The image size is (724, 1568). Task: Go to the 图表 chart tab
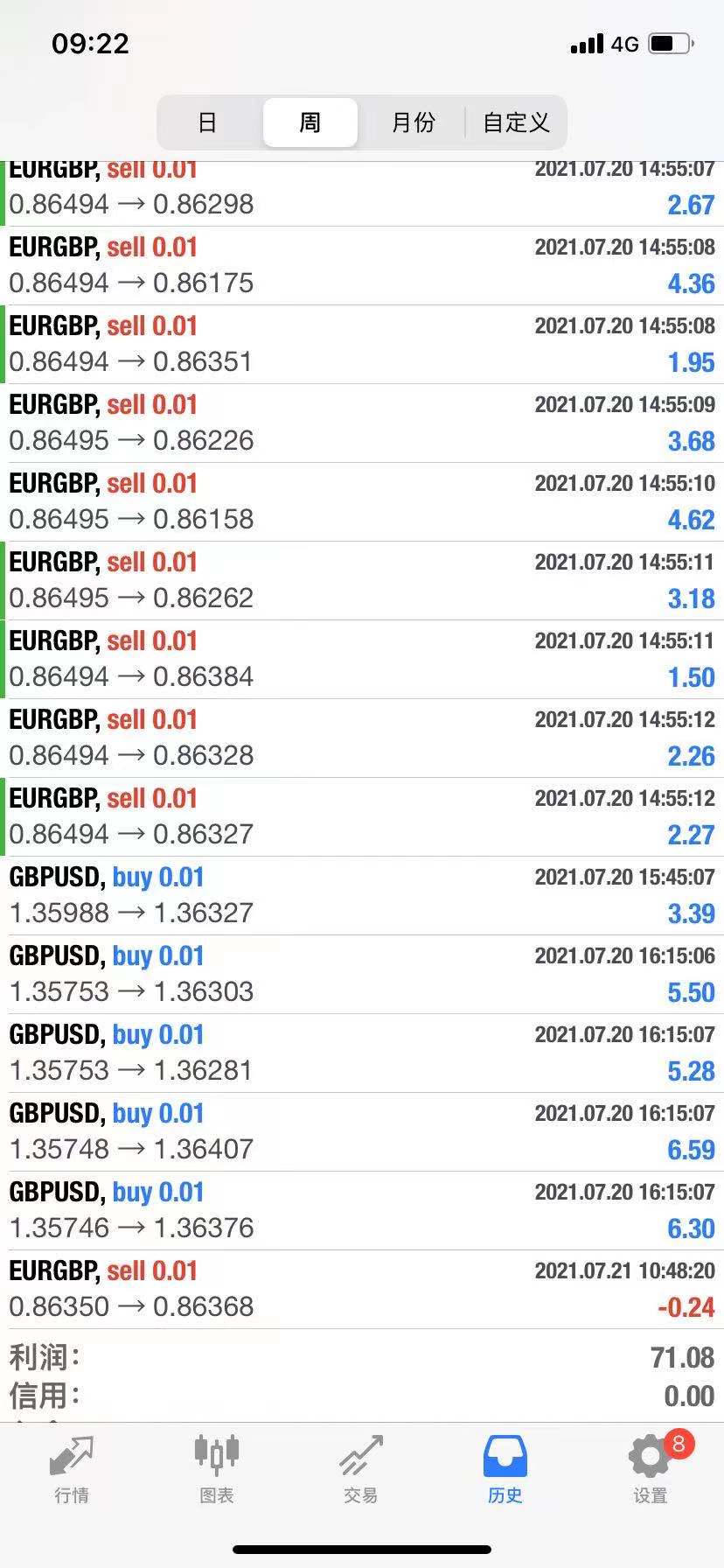216,1470
